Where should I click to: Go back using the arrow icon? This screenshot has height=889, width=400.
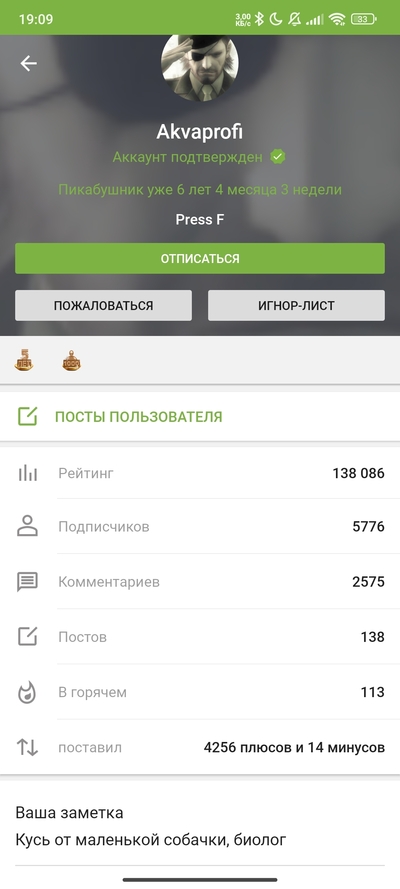tap(28, 64)
